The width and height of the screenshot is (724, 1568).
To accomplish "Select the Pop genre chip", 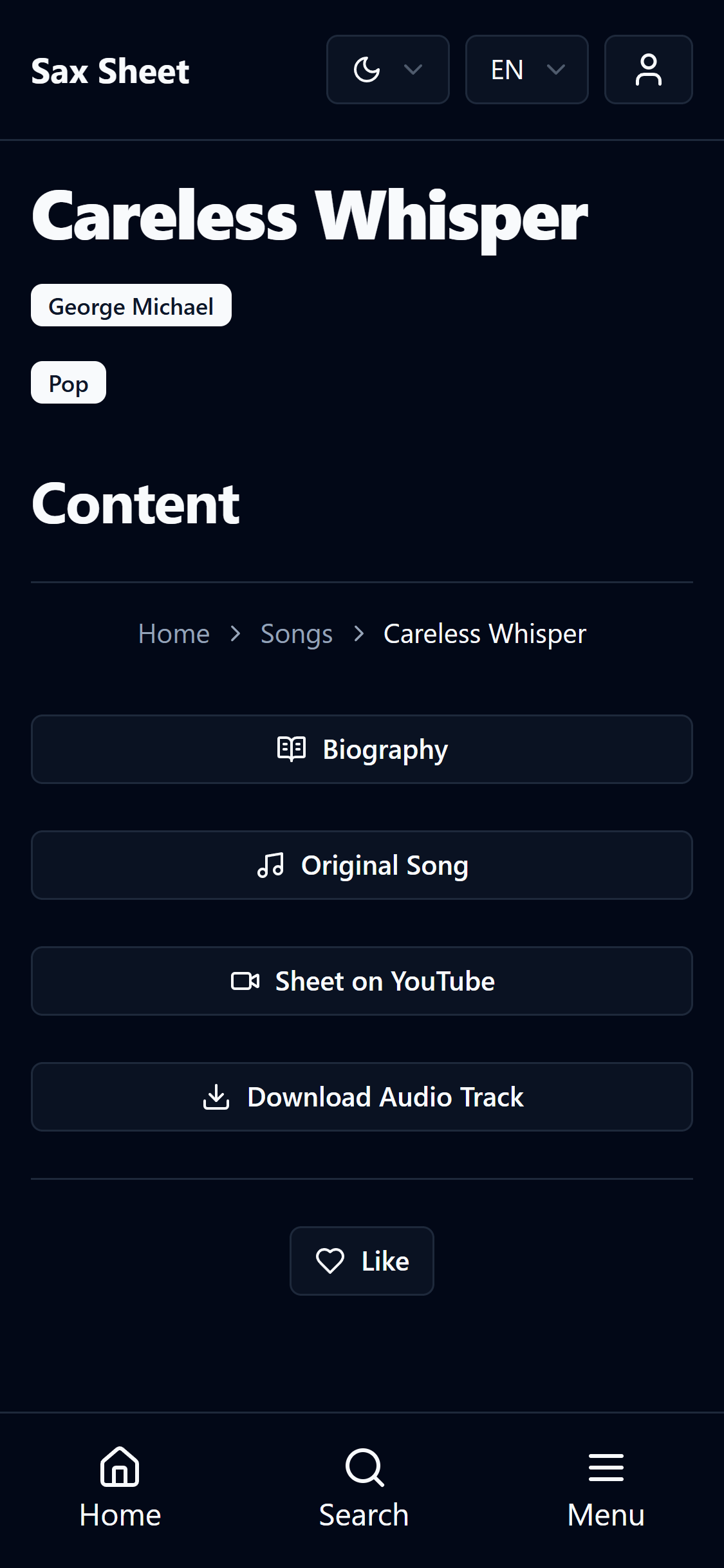I will click(x=68, y=383).
